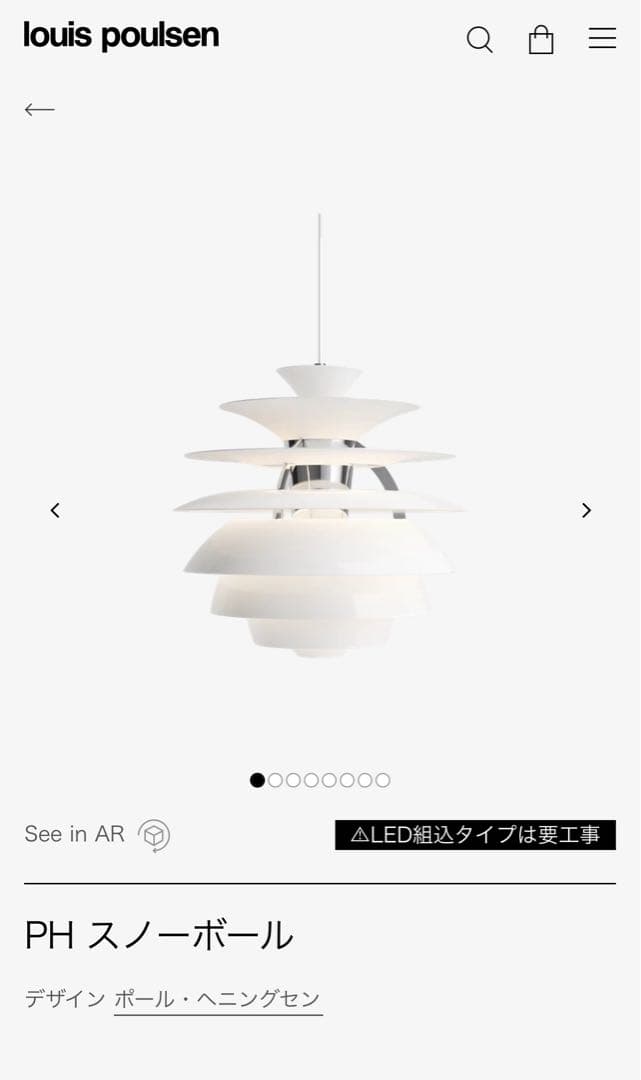Image resolution: width=641 pixels, height=1080 pixels.
Task: Go back with the left arrow
Action: click(x=40, y=109)
